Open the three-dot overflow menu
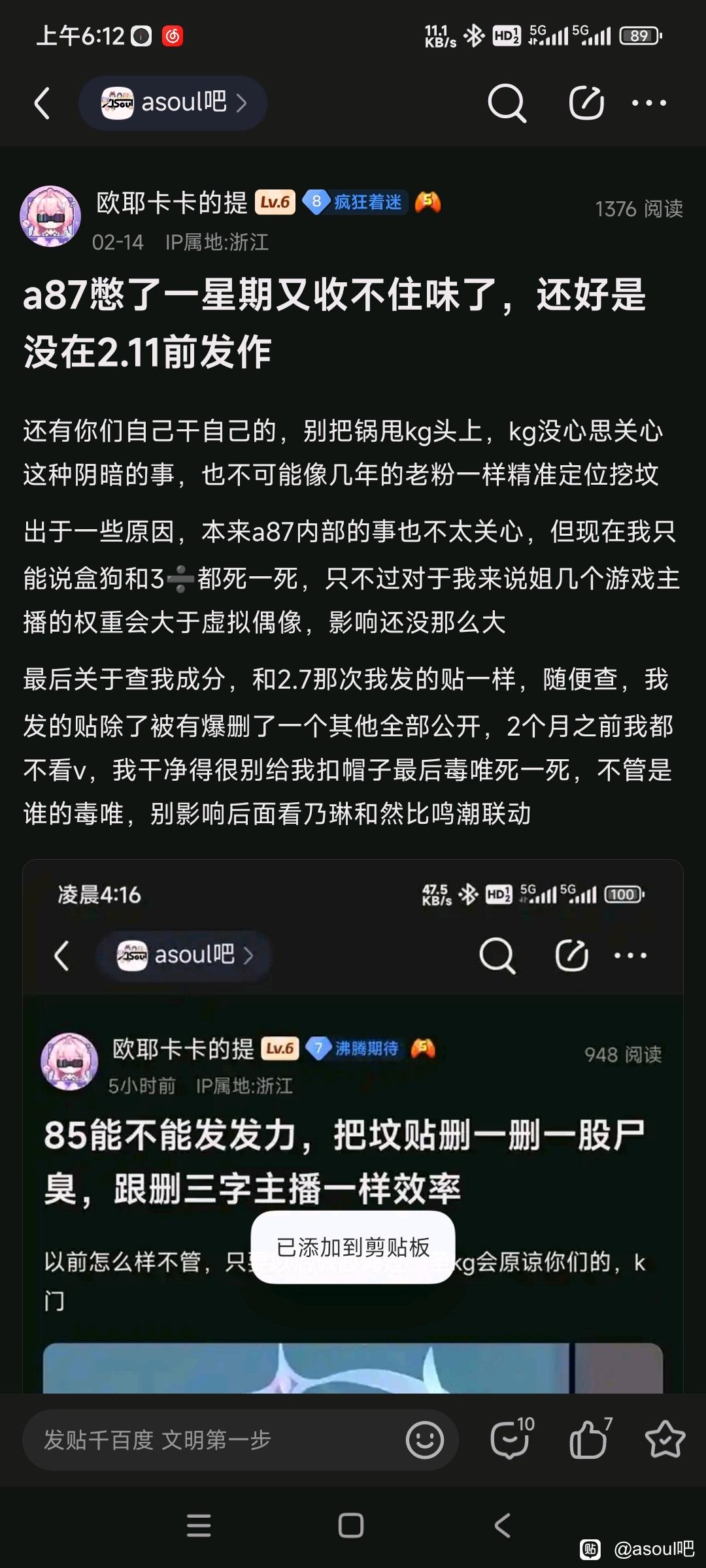This screenshot has height=1568, width=706. coord(648,103)
